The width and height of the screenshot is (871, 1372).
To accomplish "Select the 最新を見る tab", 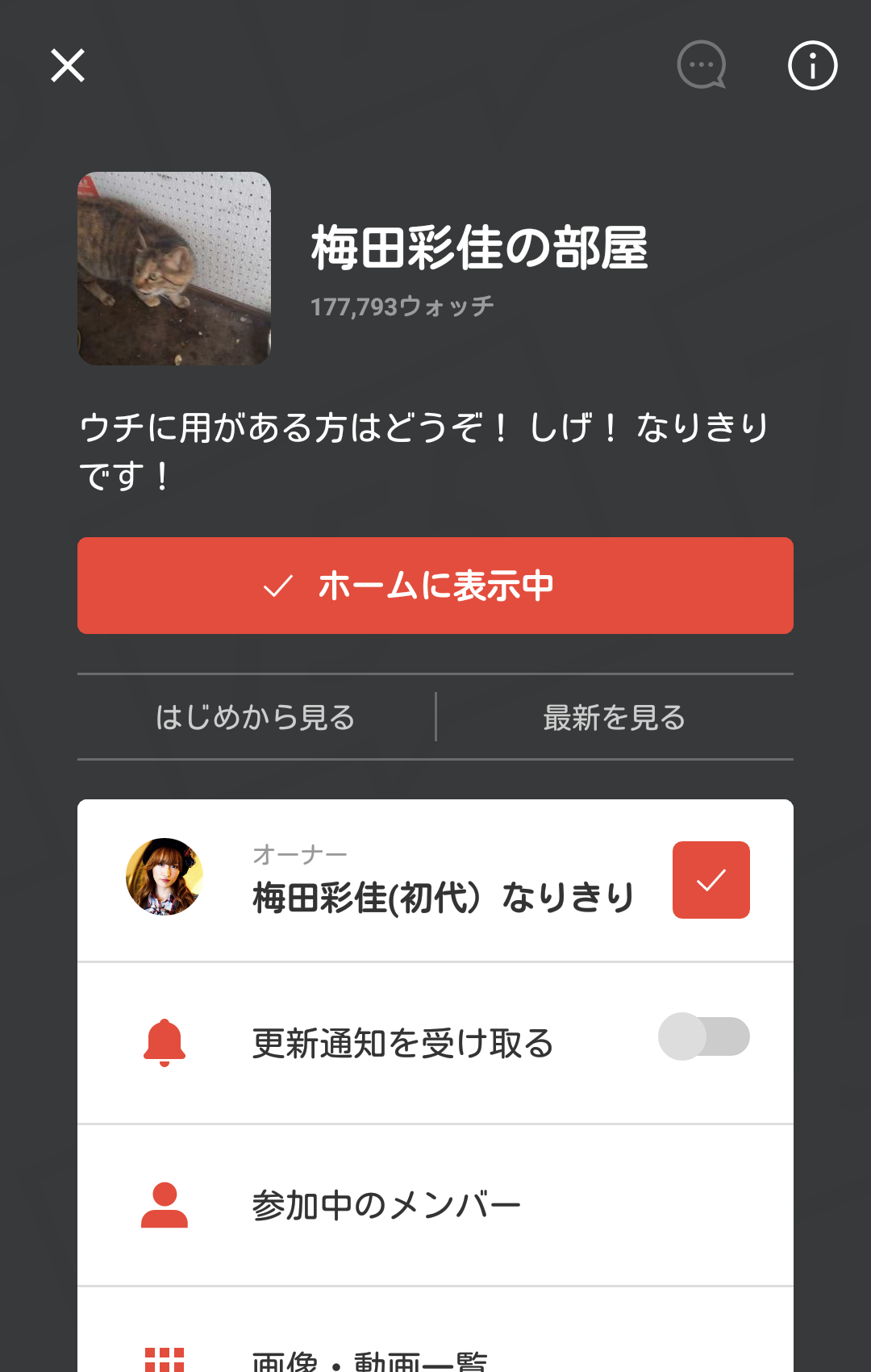I will pos(614,719).
